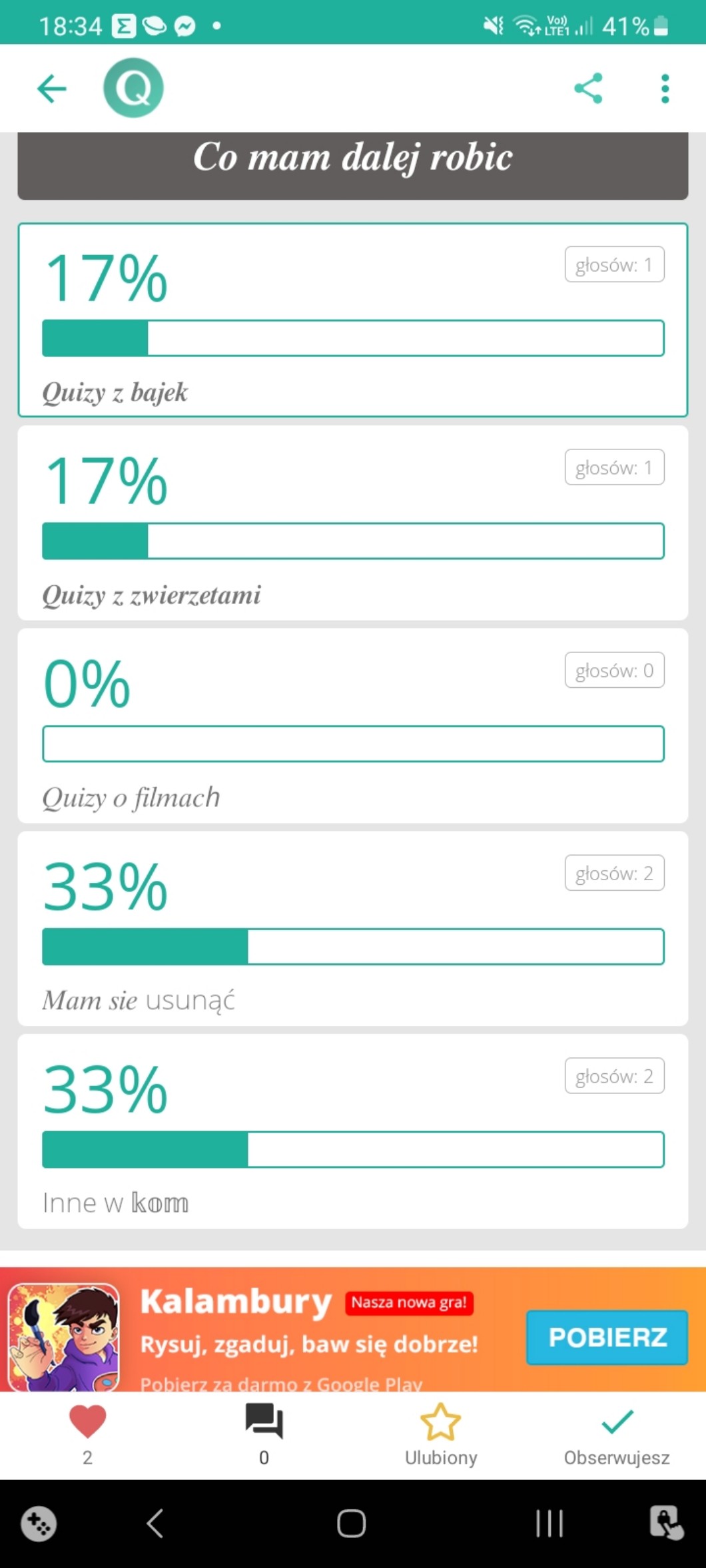Select the Quizy z bajek option
The height and width of the screenshot is (1568, 706).
click(x=352, y=320)
